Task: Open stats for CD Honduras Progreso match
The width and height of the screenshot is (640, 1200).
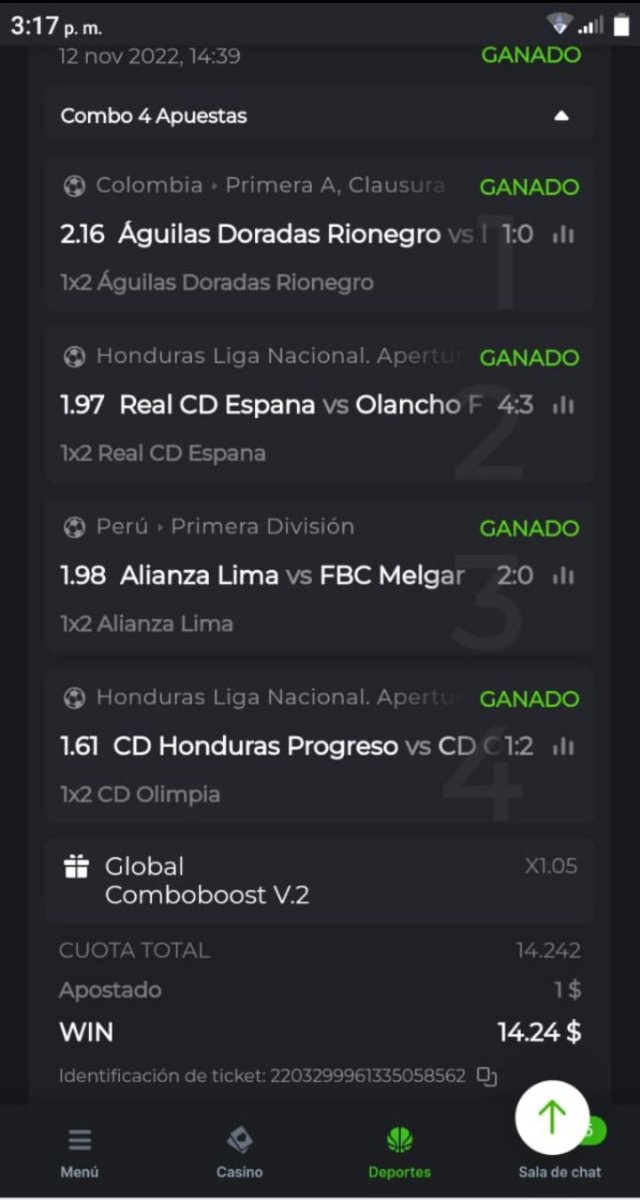Action: tap(564, 747)
